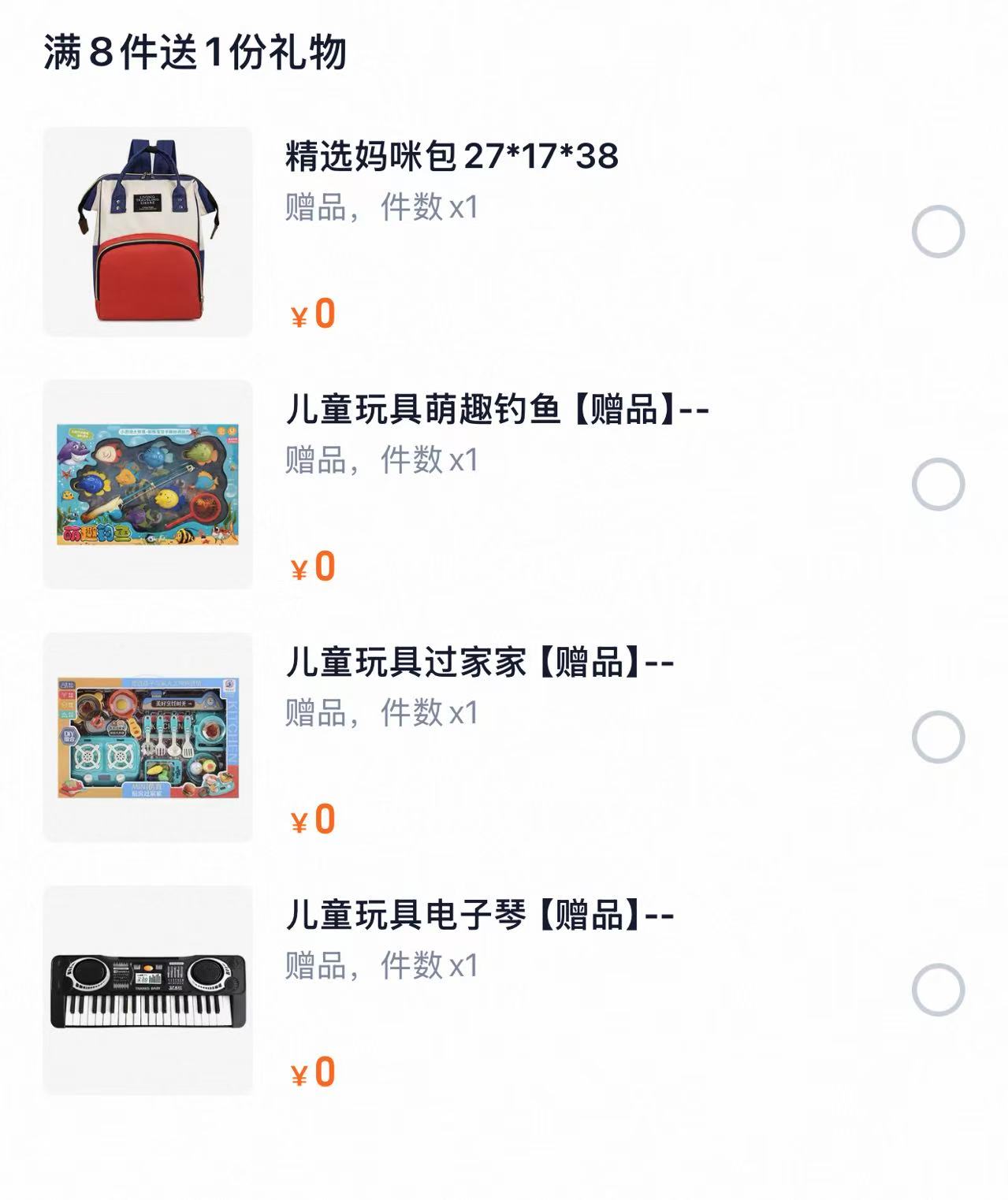Open the 过家家 kitchen toy image
Screen dimensions: 1008x1200
coord(148,737)
